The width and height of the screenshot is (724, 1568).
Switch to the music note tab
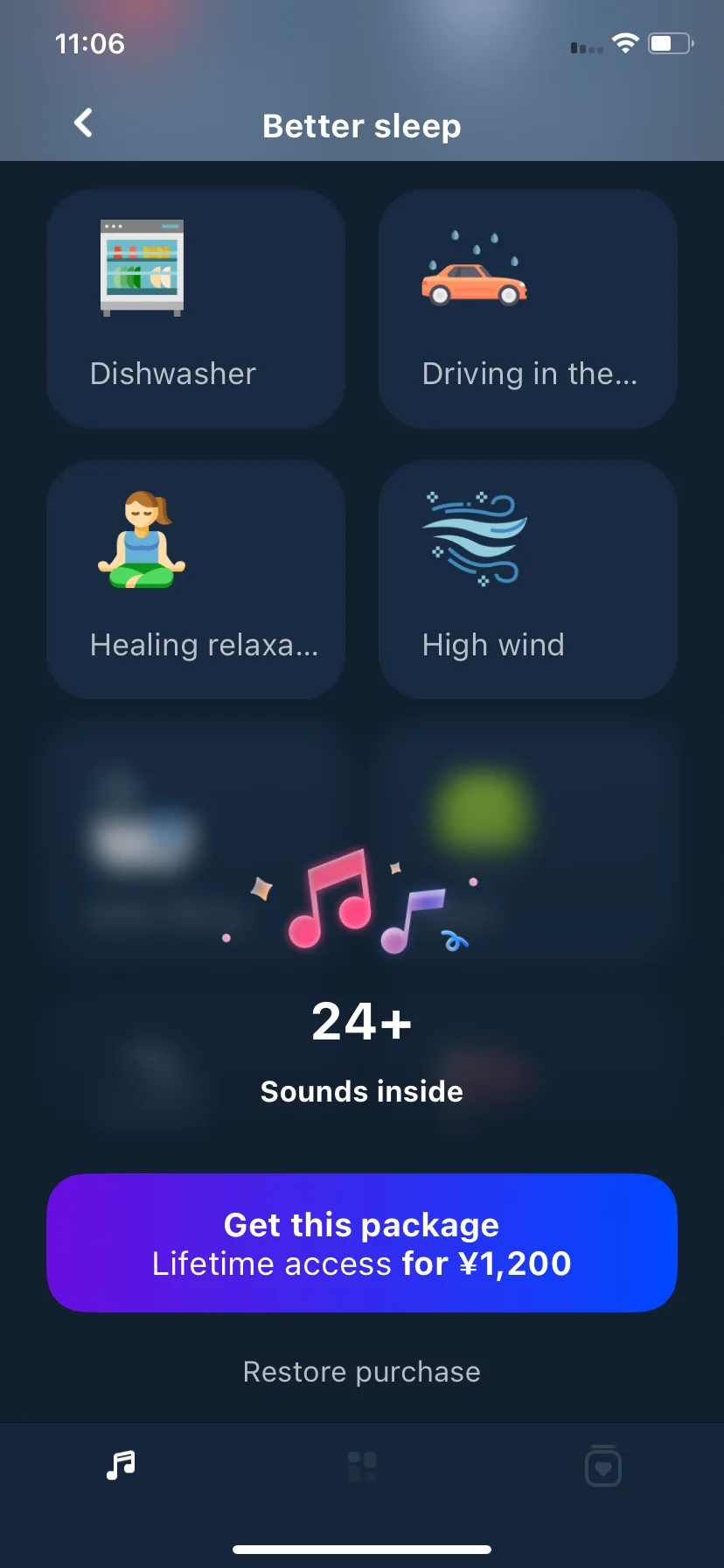click(121, 1465)
